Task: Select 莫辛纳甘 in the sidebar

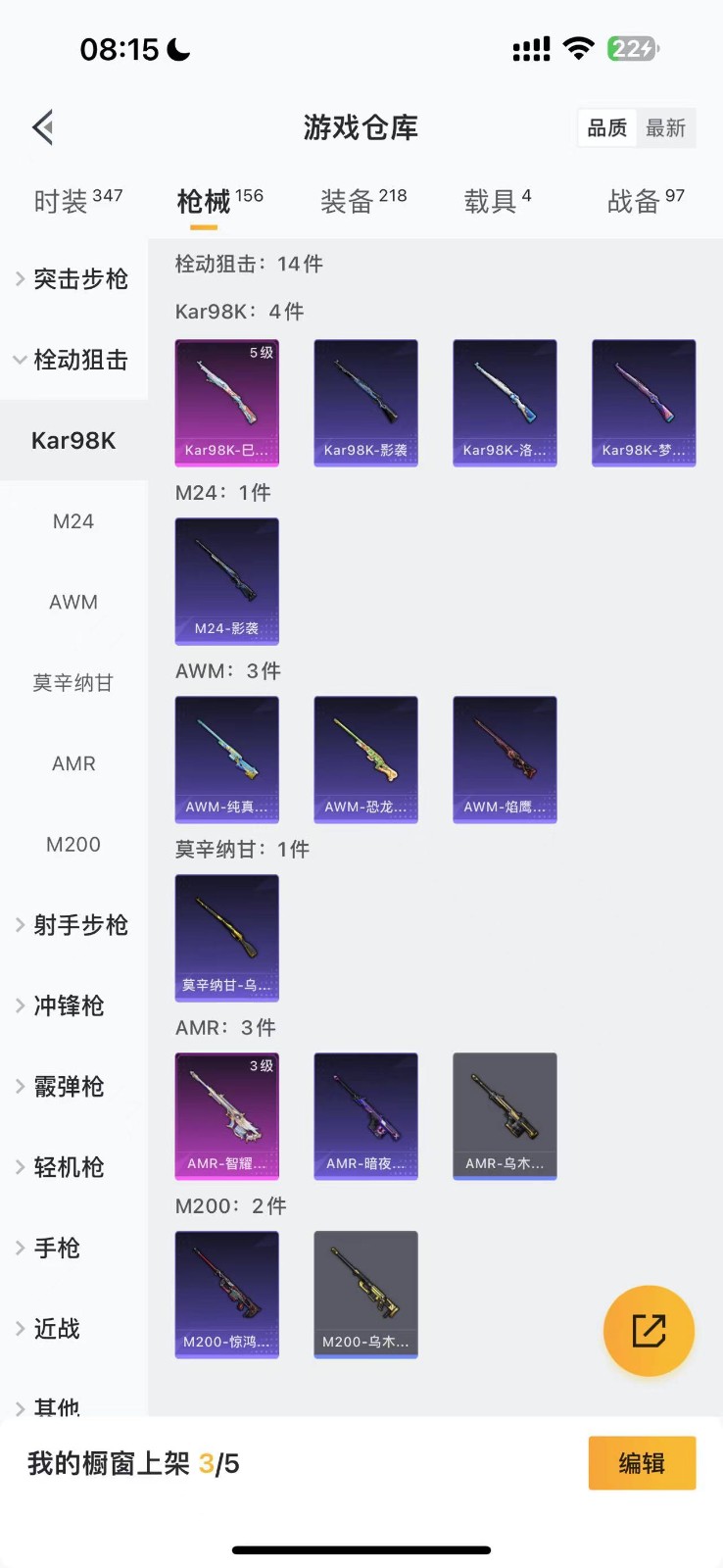Action: pyautogui.click(x=73, y=683)
